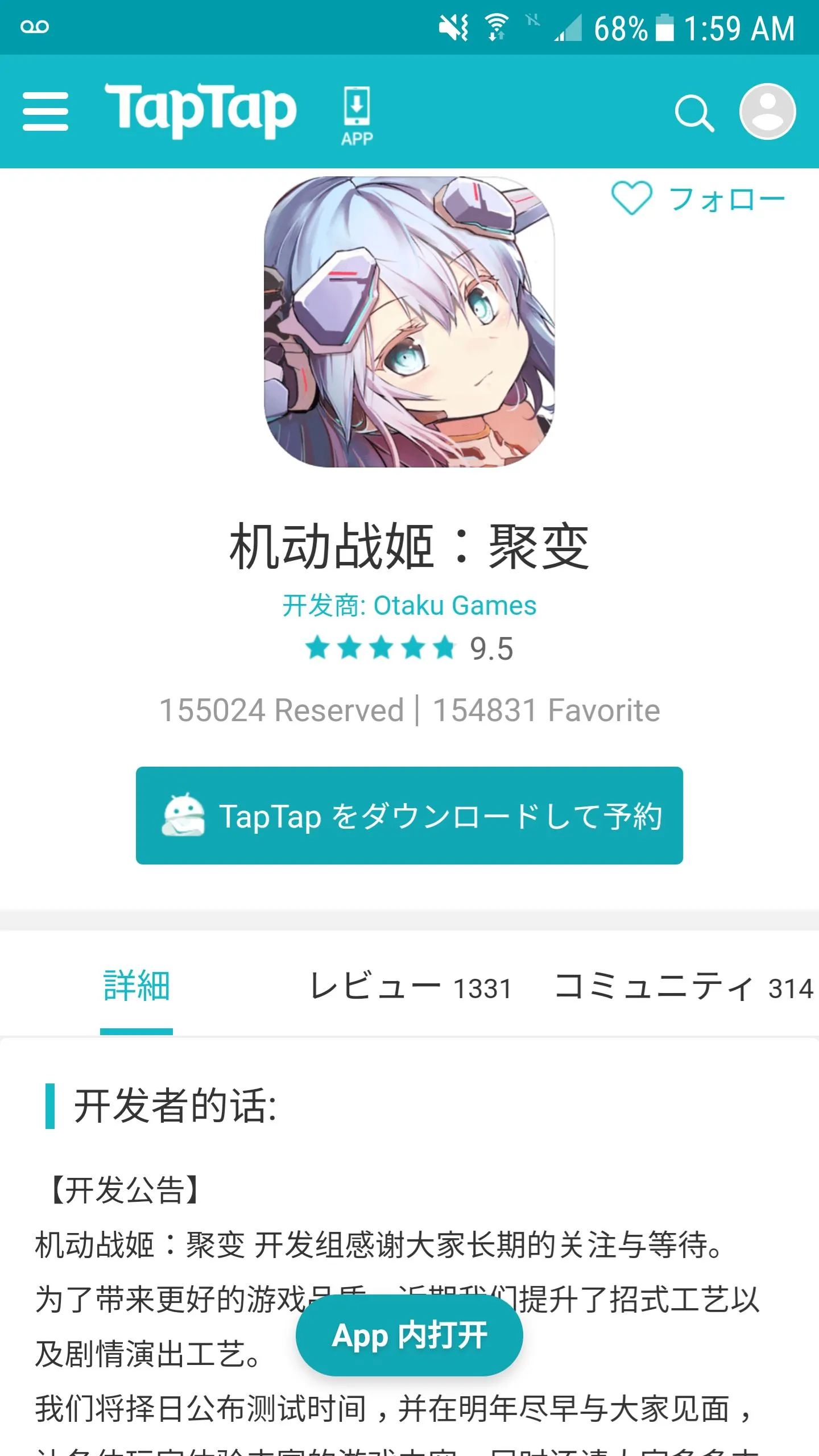This screenshot has width=819, height=1456.
Task: Tap TapTap をダウンロードして予約 button
Action: pyautogui.click(x=409, y=816)
